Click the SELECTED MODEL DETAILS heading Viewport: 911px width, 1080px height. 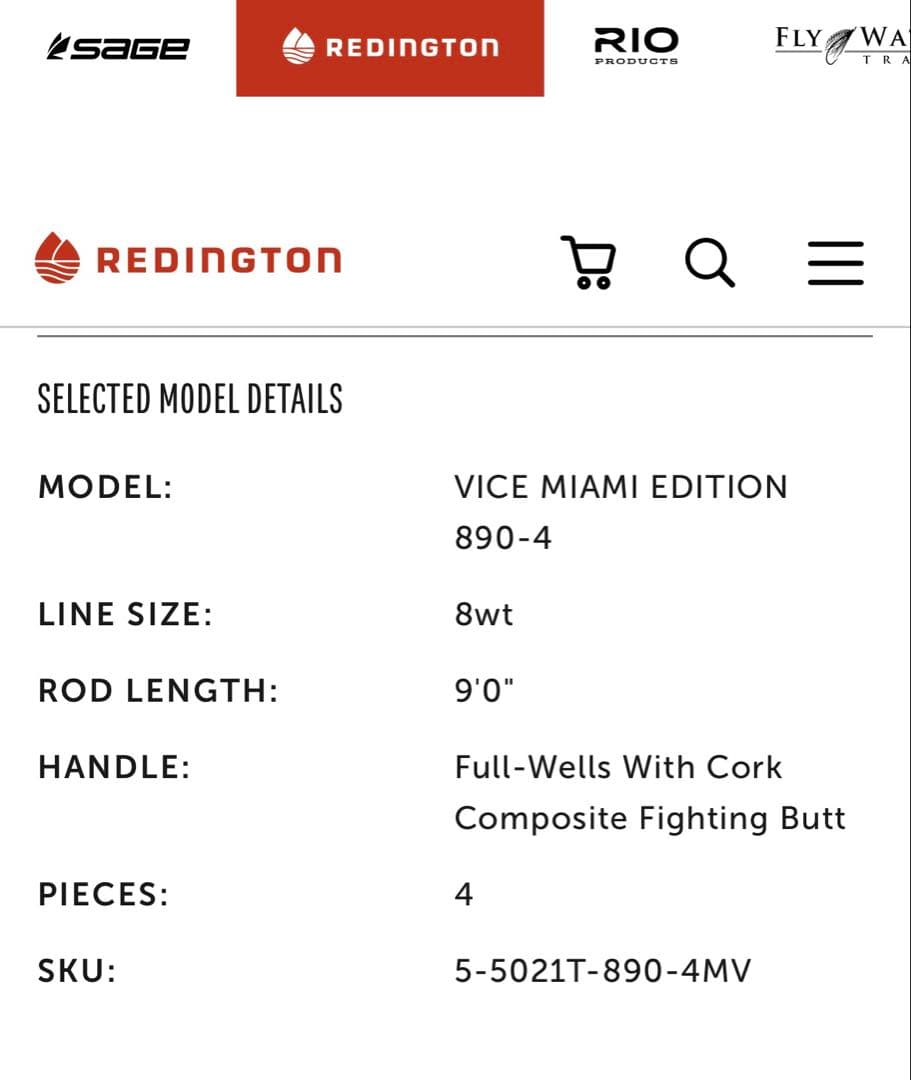pyautogui.click(x=190, y=398)
